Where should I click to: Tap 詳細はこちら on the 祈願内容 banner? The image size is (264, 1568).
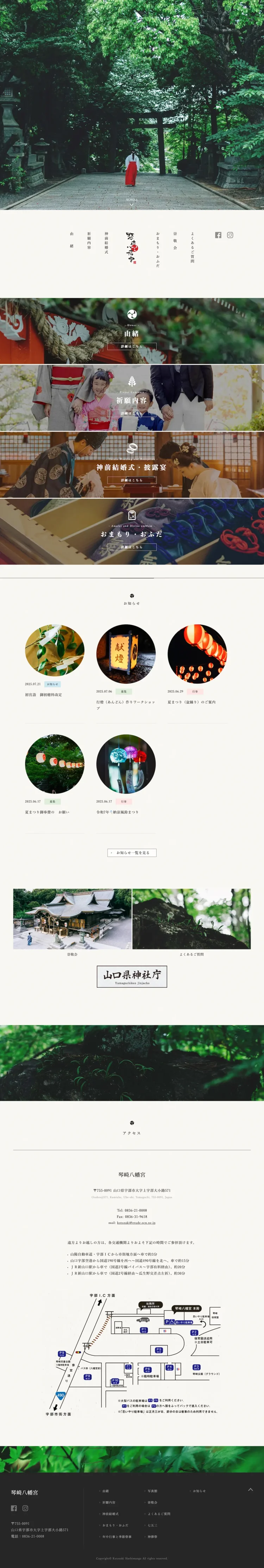[132, 413]
